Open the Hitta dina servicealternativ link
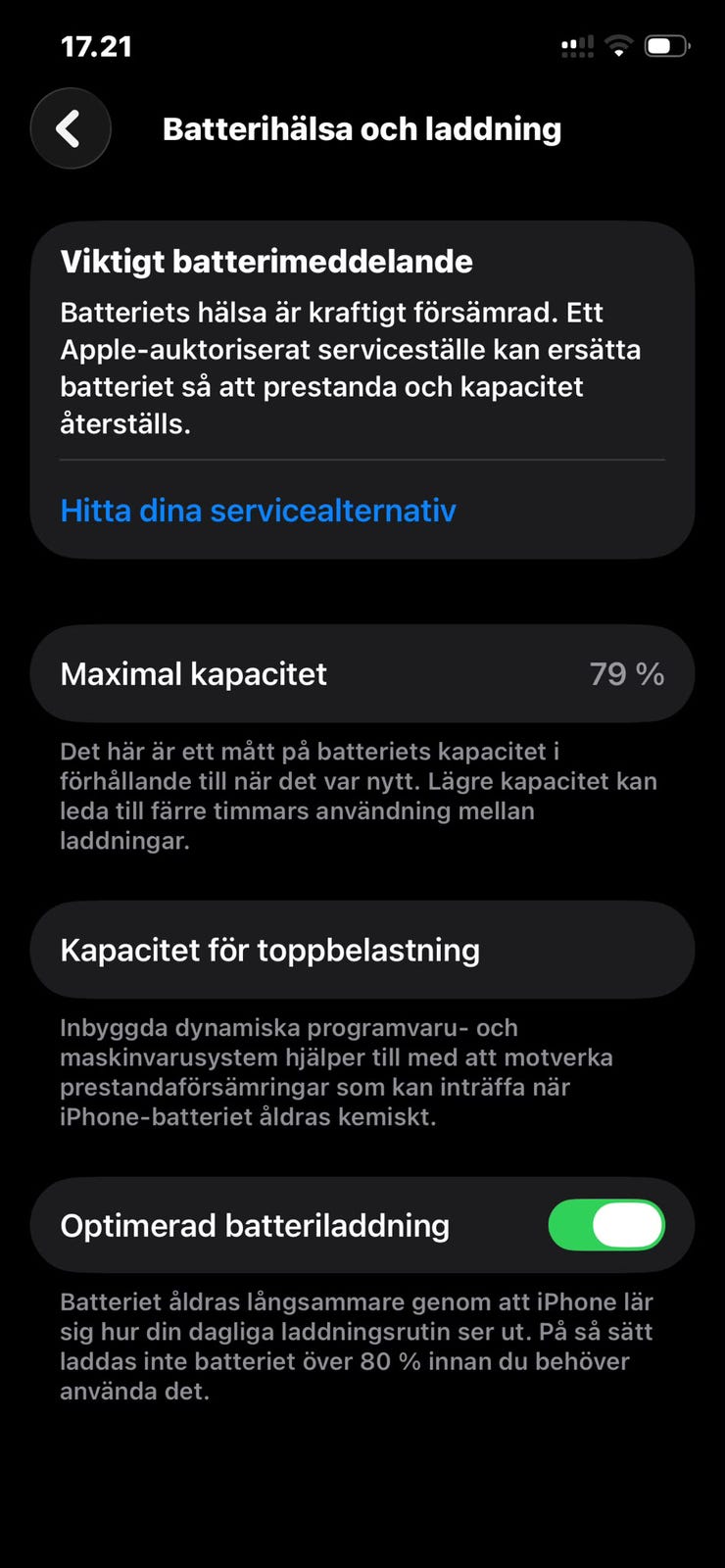Image resolution: width=725 pixels, height=1568 pixels. point(258,511)
